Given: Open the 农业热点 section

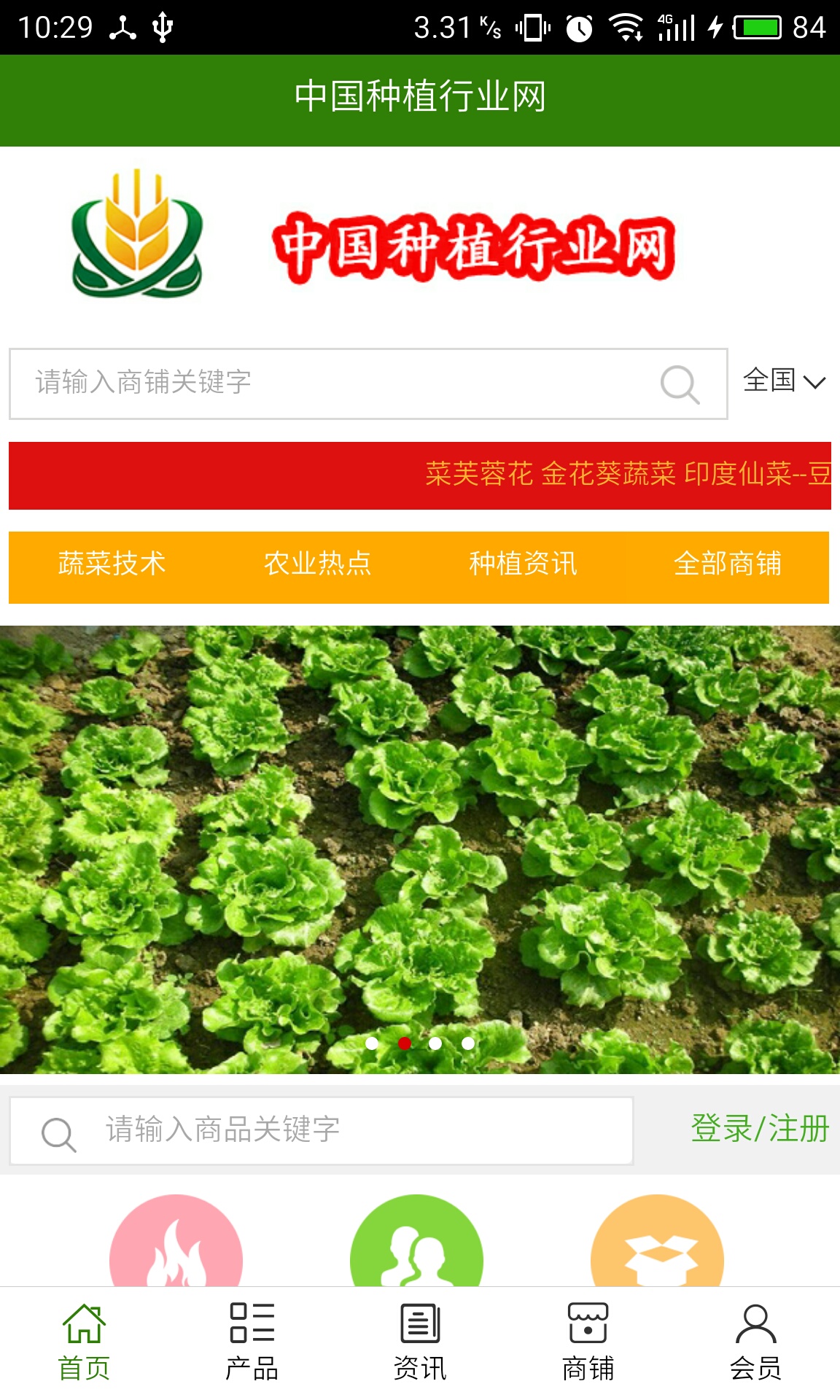Looking at the screenshot, I should (317, 564).
